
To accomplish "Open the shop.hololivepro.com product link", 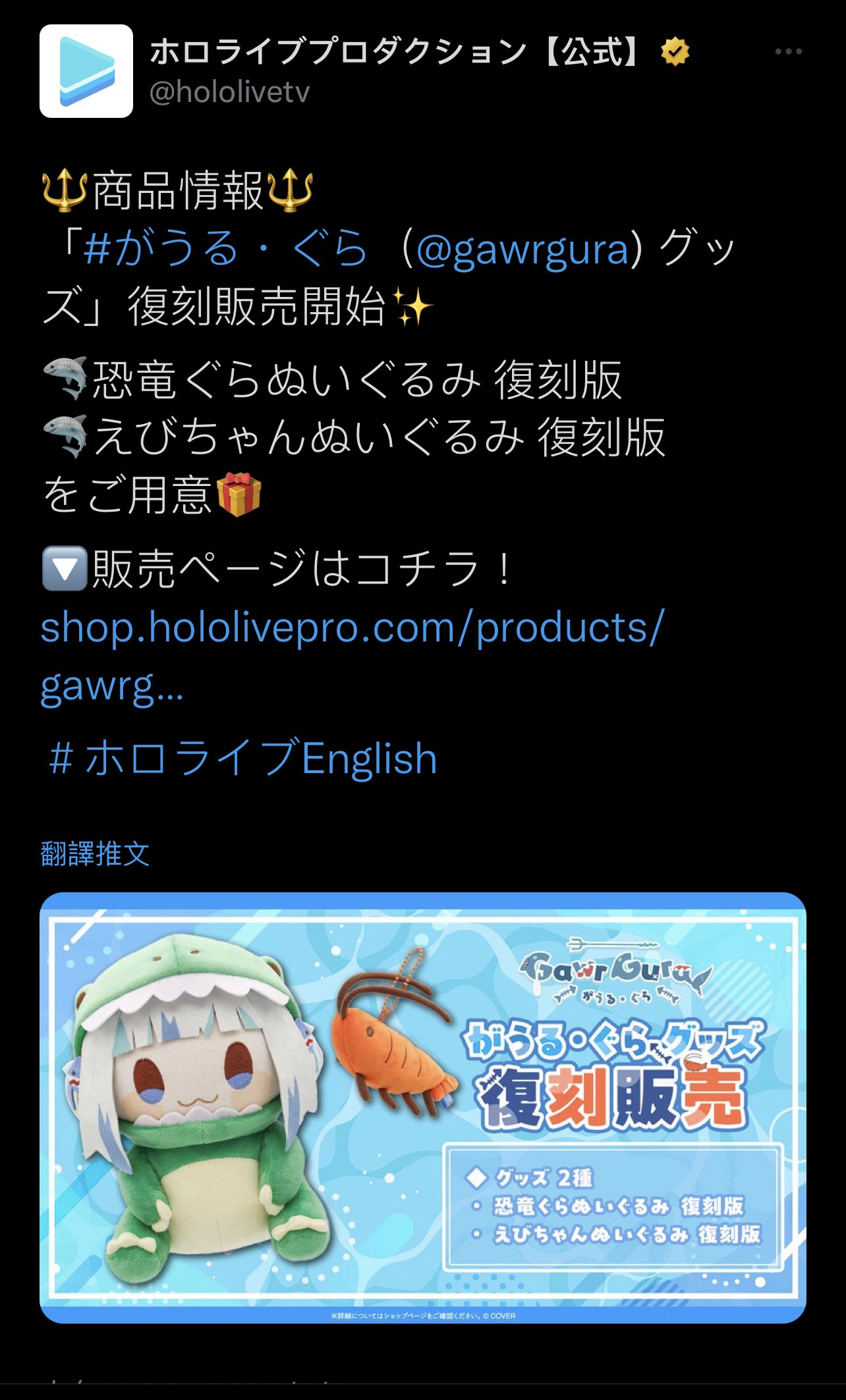I will [x=352, y=656].
